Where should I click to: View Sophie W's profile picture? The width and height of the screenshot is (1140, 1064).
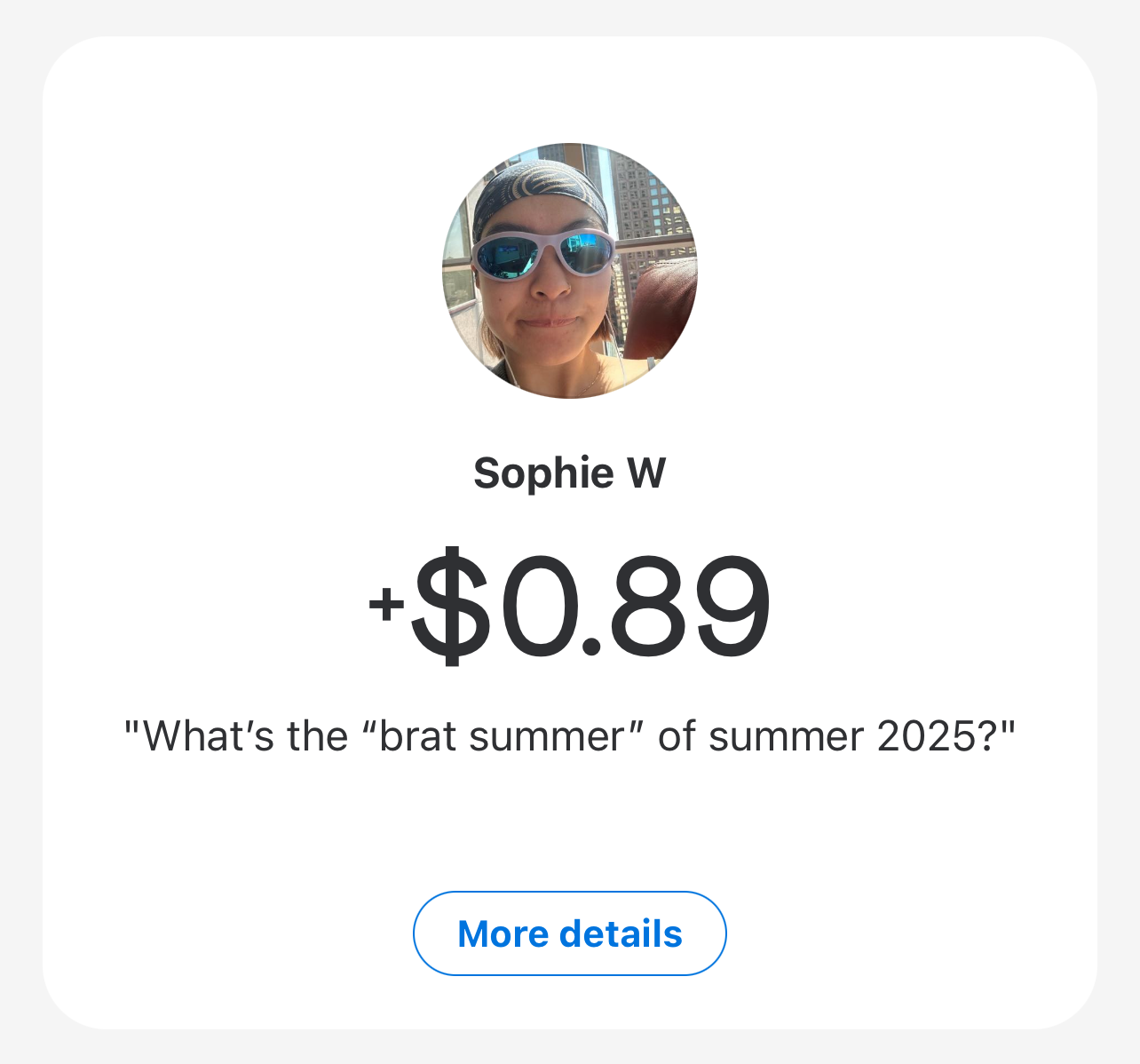pos(569,271)
